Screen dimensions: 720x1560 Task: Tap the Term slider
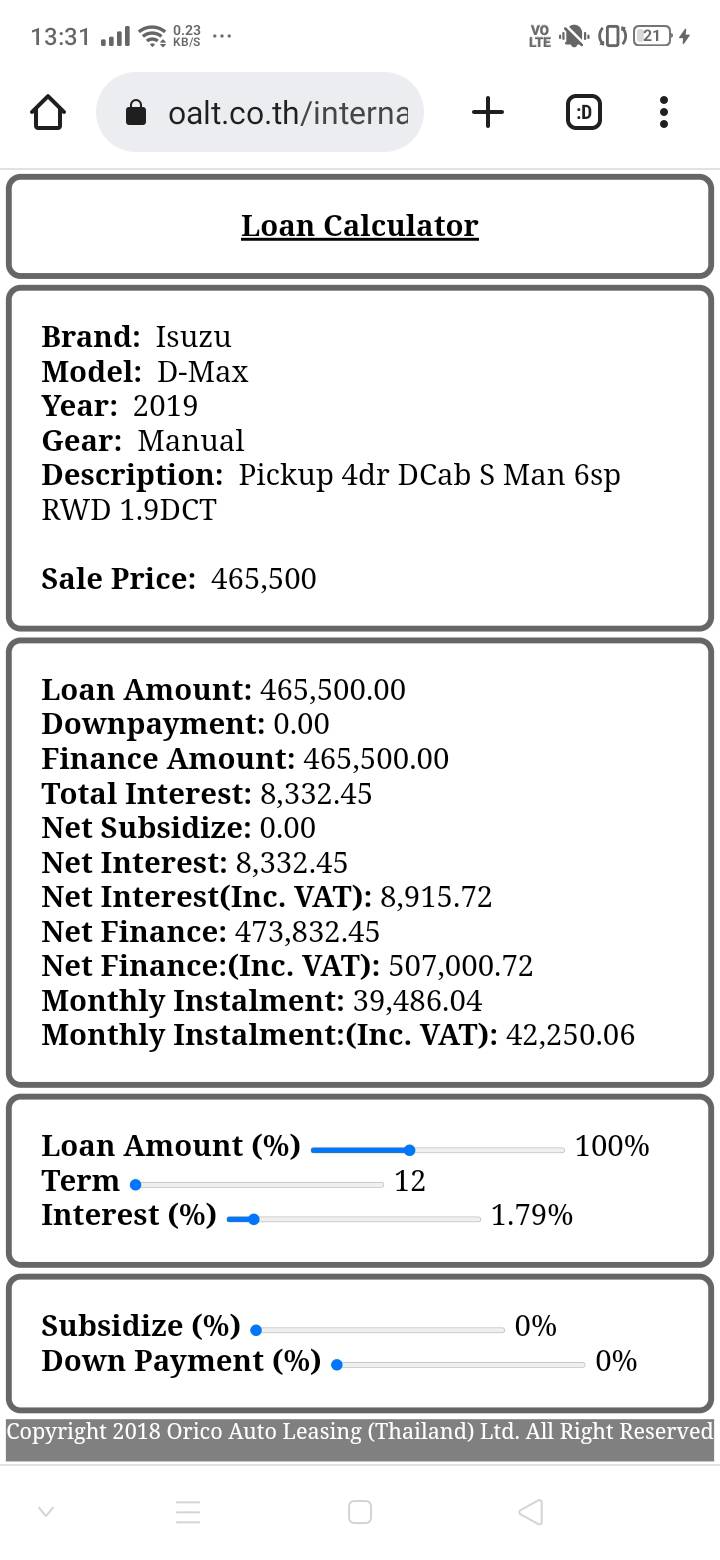pos(258,1185)
